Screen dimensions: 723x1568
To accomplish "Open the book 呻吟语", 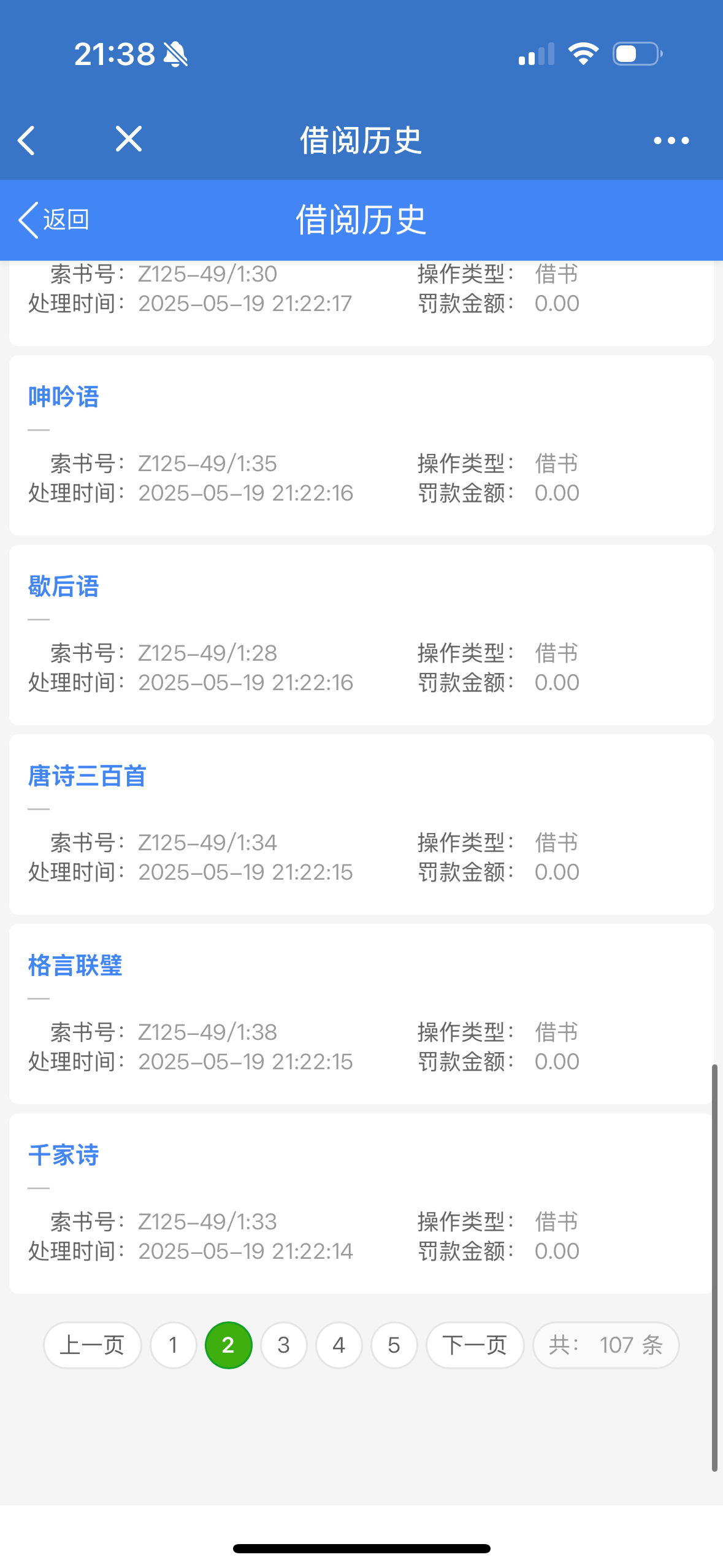I will (x=64, y=397).
